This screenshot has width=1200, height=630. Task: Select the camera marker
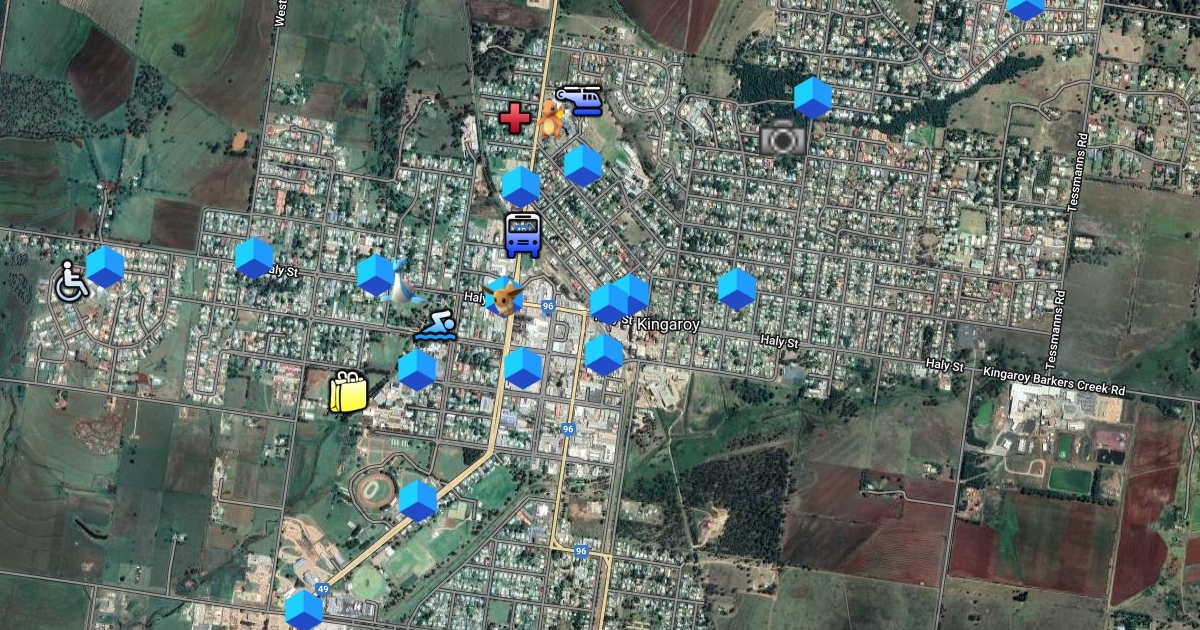point(783,137)
